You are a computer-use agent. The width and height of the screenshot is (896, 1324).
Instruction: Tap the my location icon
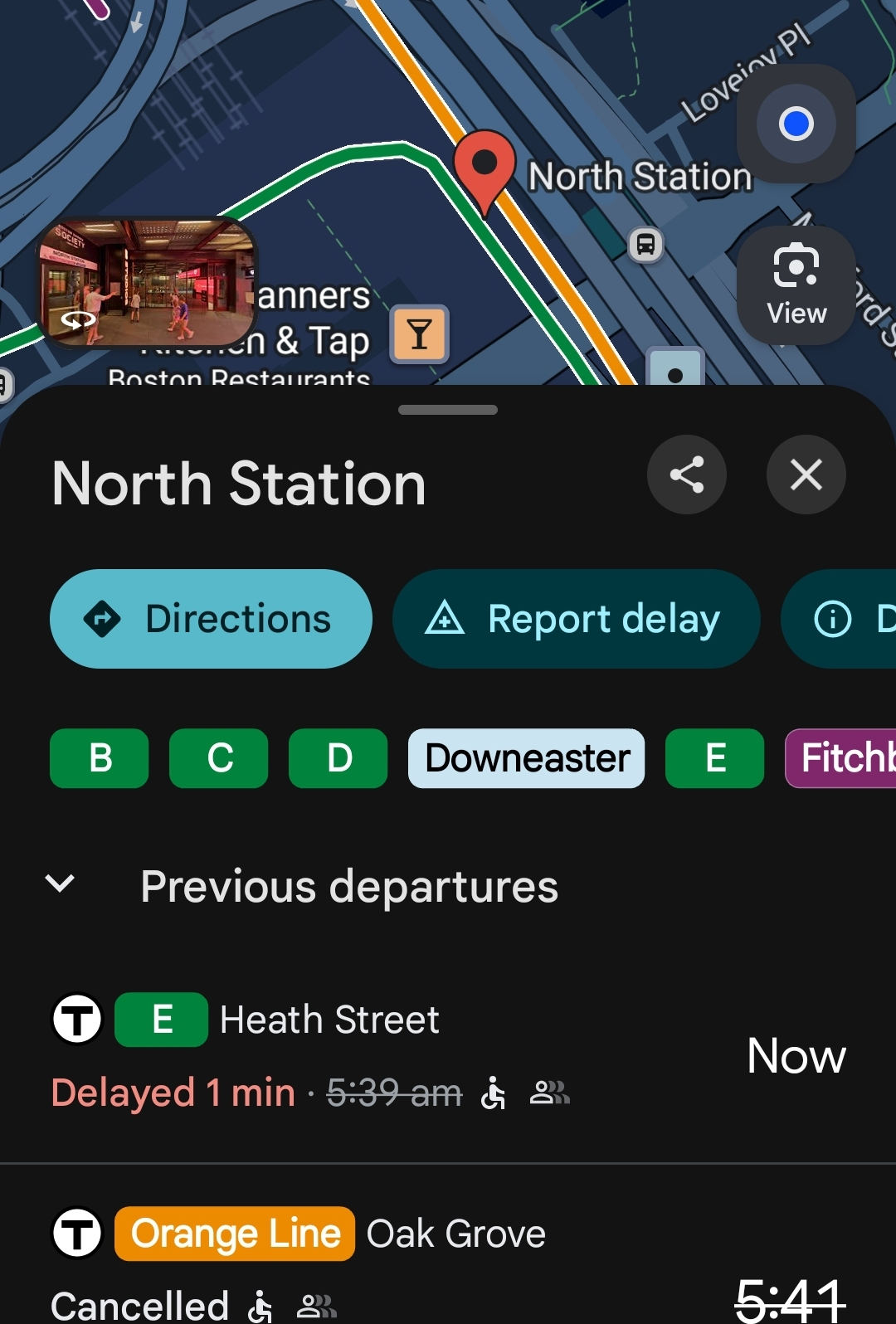click(796, 123)
